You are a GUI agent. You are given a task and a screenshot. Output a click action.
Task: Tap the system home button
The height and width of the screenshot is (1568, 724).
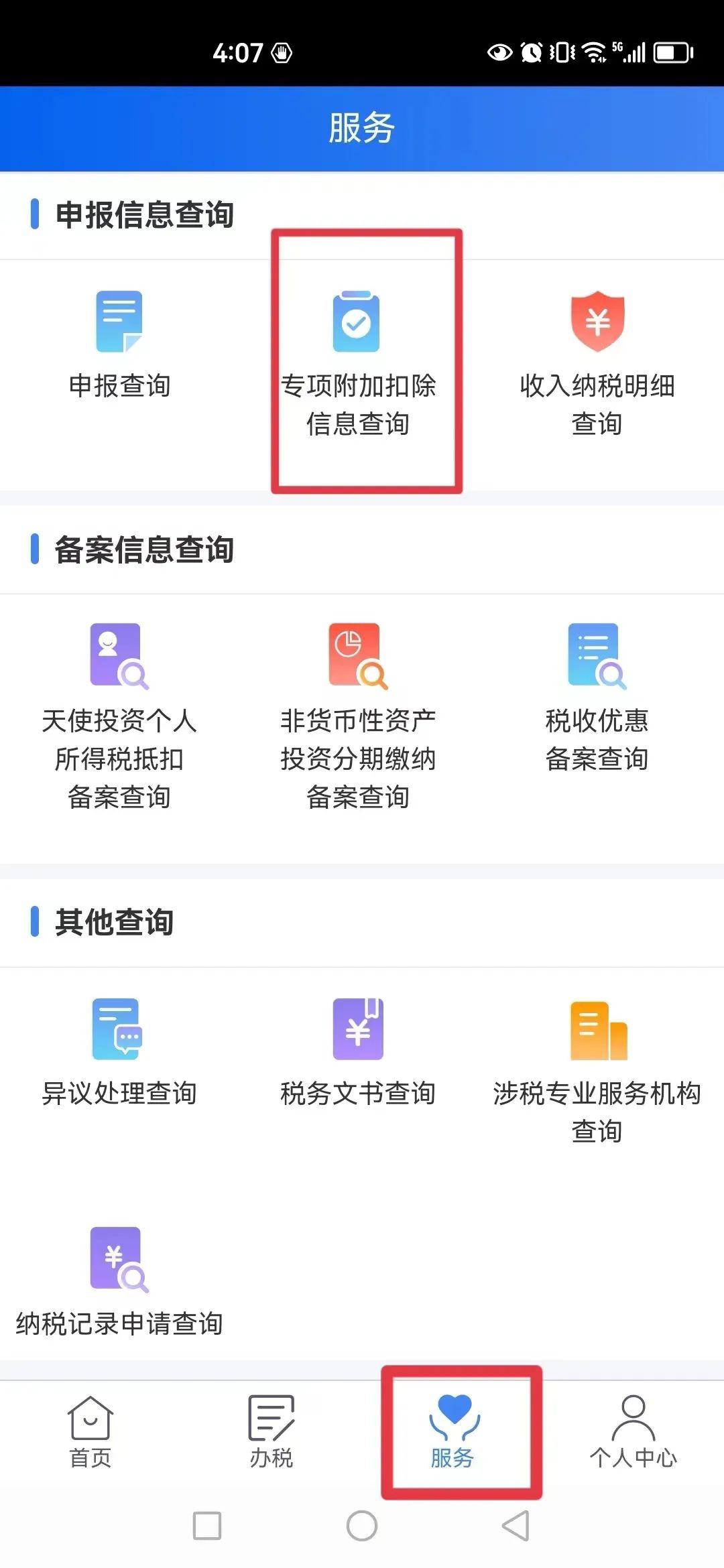(x=362, y=1526)
